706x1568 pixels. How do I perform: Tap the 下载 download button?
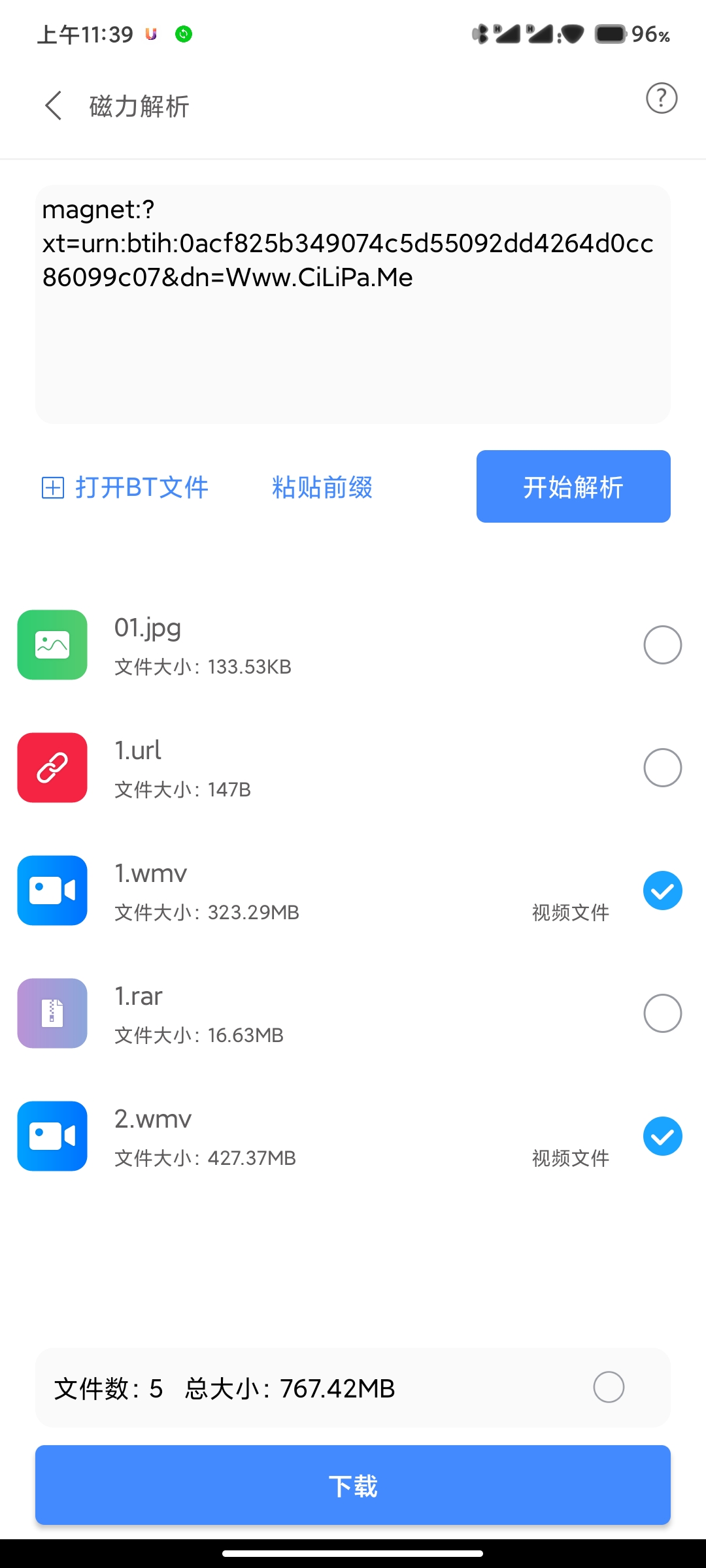pyautogui.click(x=353, y=1485)
